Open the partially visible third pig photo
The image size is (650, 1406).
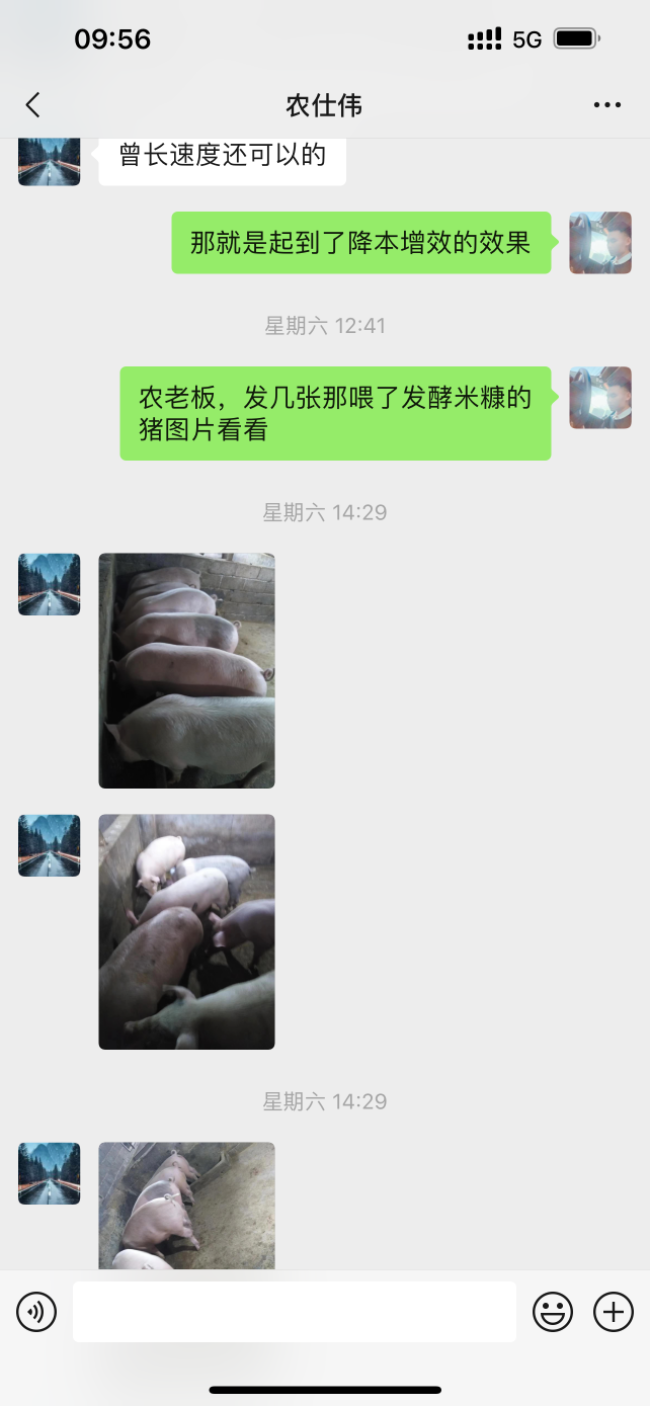click(x=186, y=1205)
